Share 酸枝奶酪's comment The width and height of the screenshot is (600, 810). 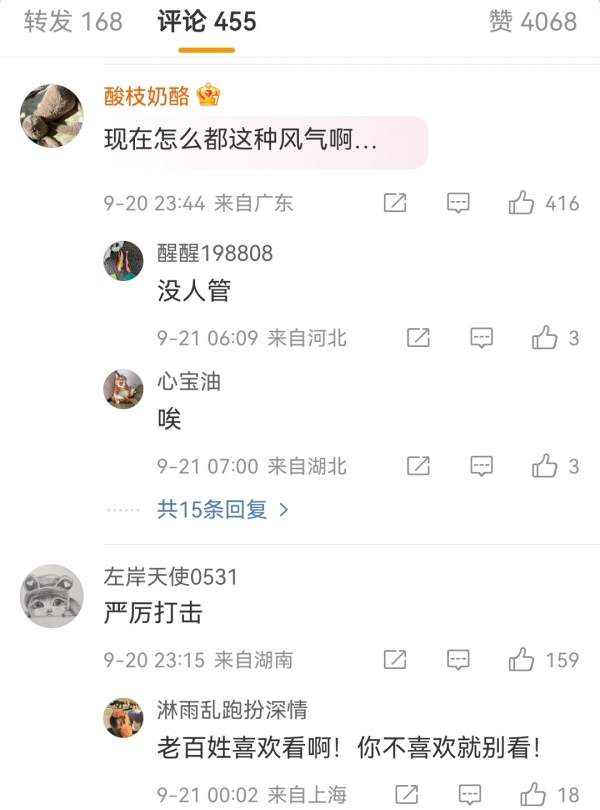(395, 203)
